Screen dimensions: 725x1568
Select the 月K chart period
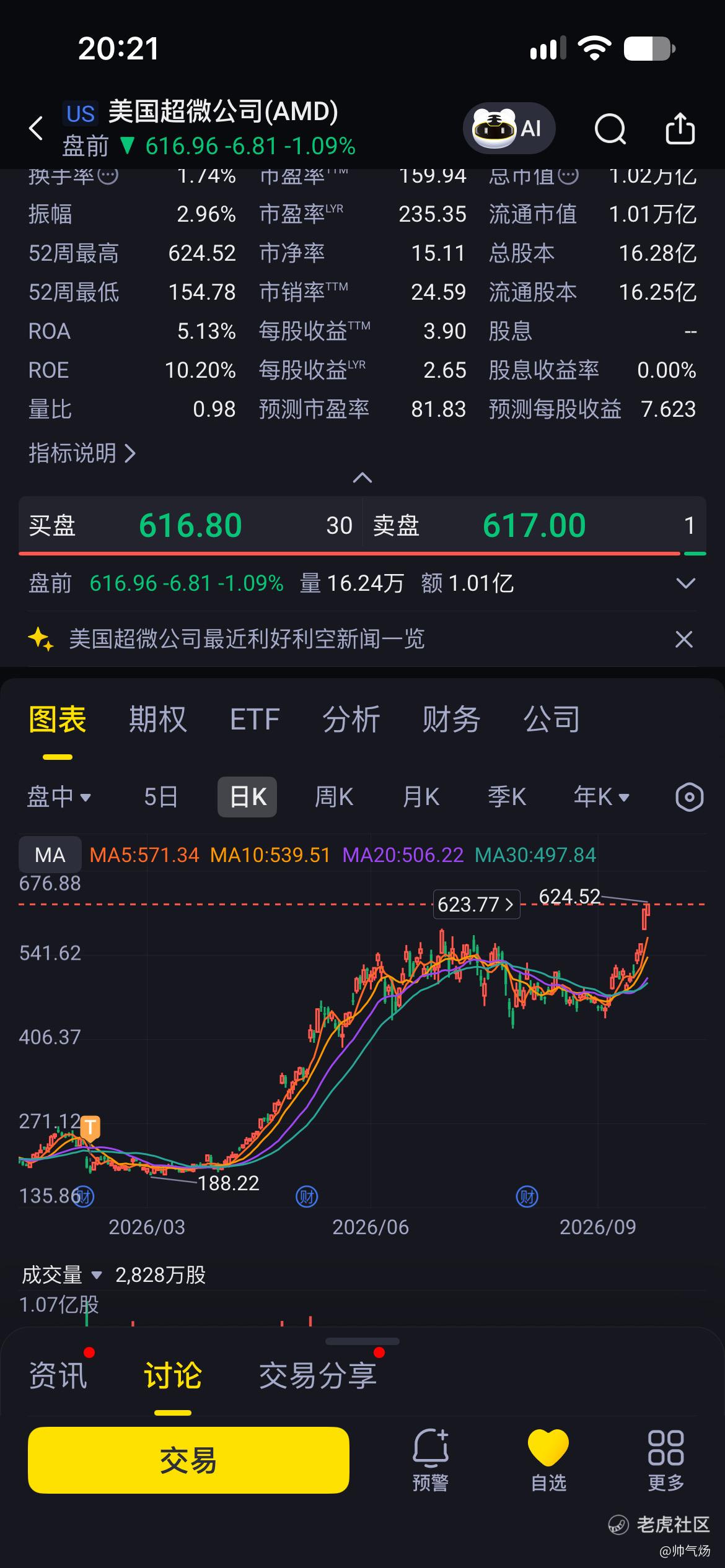tap(421, 796)
